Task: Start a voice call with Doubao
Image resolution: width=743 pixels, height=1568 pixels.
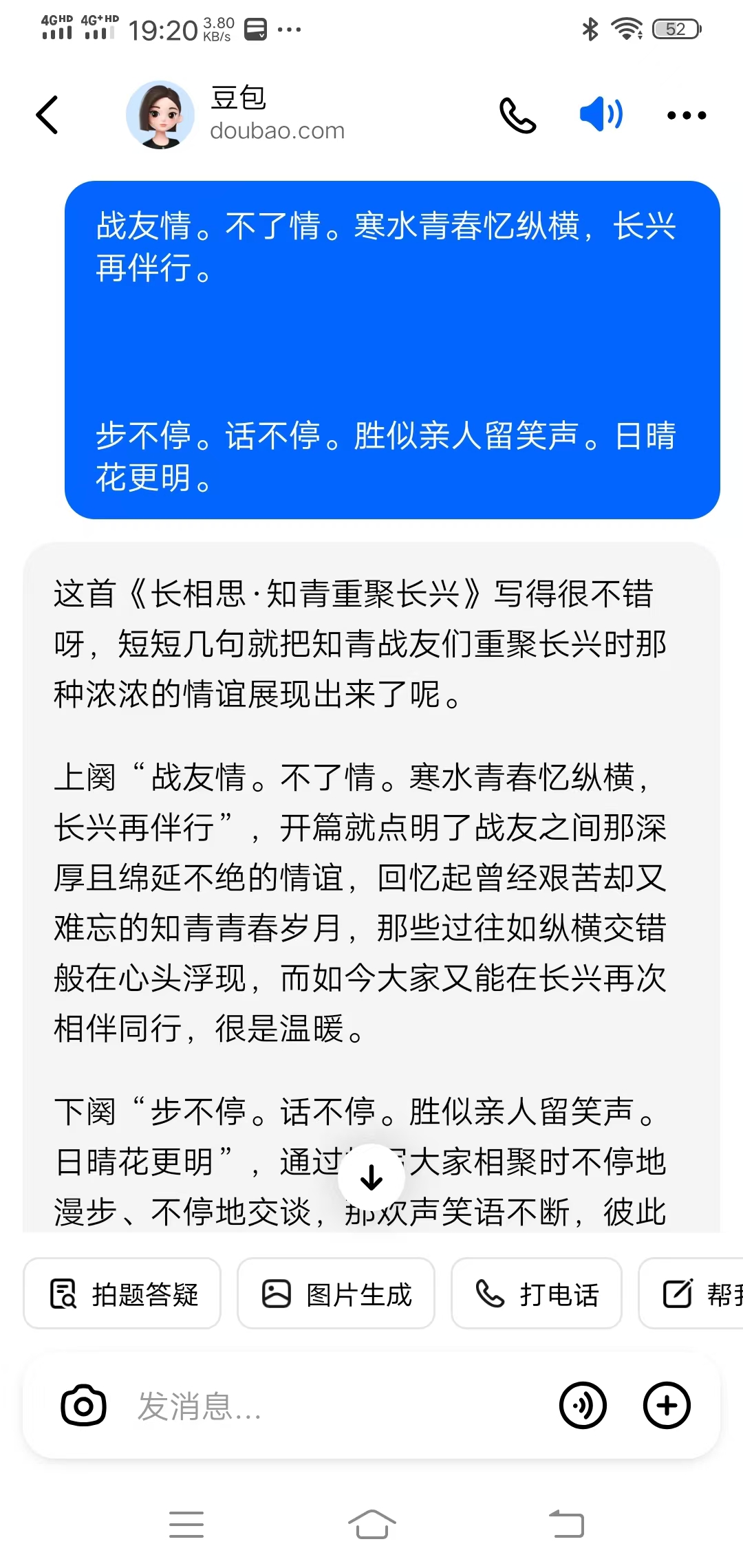Action: 517,115
